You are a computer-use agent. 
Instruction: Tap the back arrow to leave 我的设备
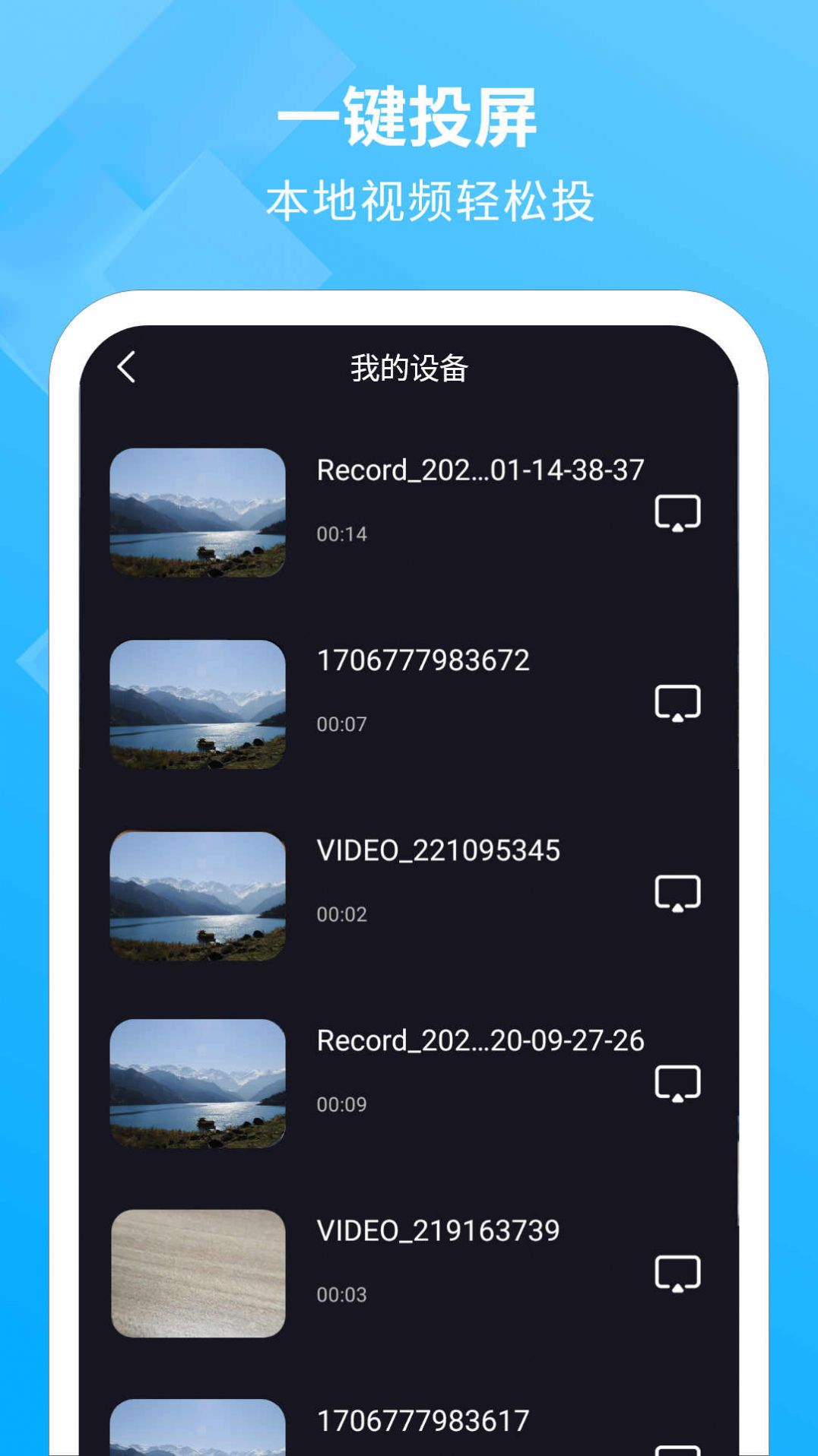tap(125, 367)
